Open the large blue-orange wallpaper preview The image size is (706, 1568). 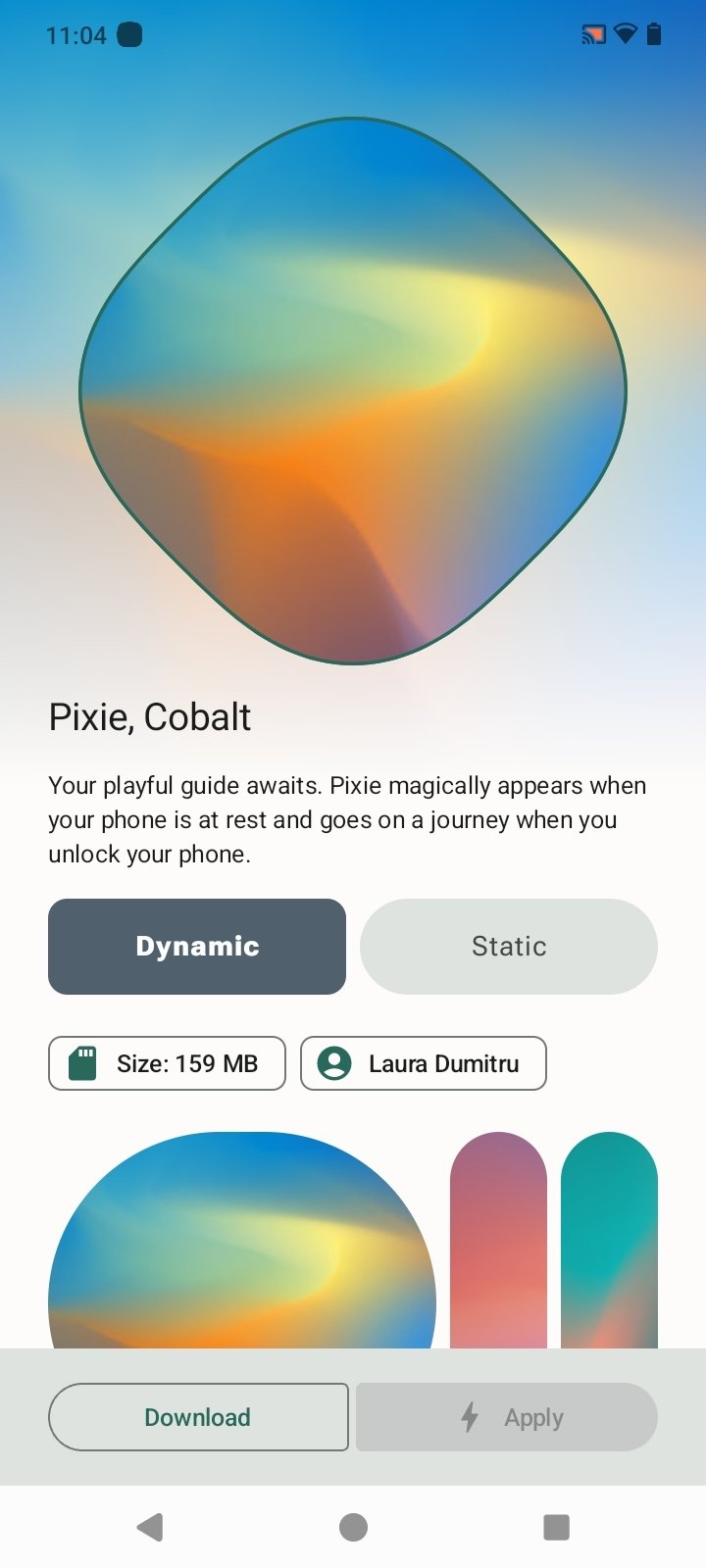[241, 1245]
